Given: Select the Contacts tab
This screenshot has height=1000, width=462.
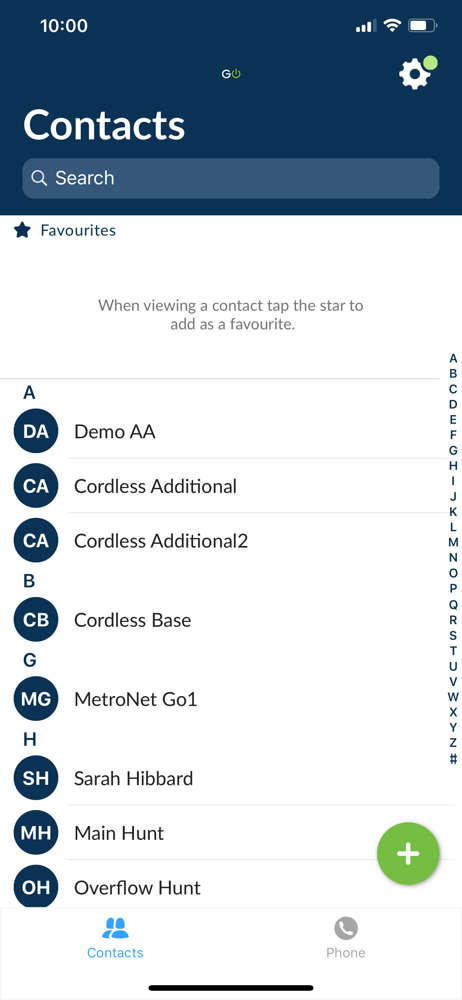Looking at the screenshot, I should click(x=116, y=938).
